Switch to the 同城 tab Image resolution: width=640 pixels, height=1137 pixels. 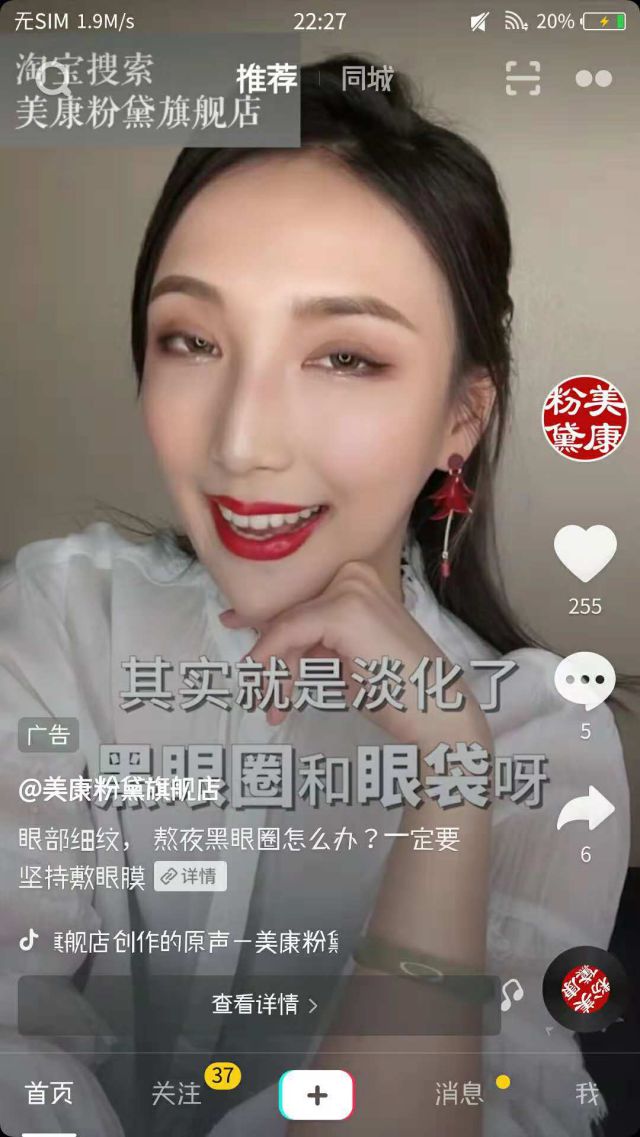pos(367,79)
